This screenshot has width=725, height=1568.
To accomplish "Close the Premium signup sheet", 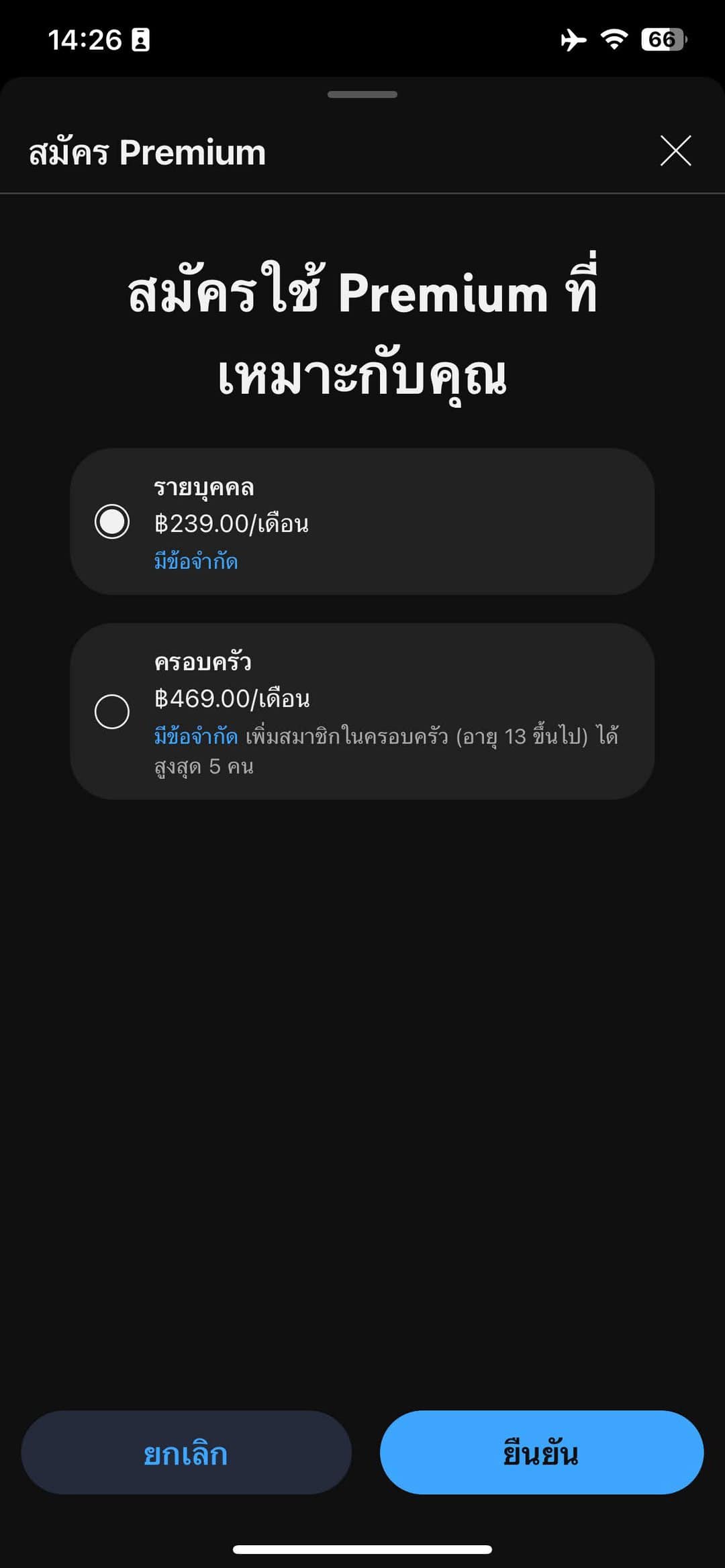I will 675,150.
